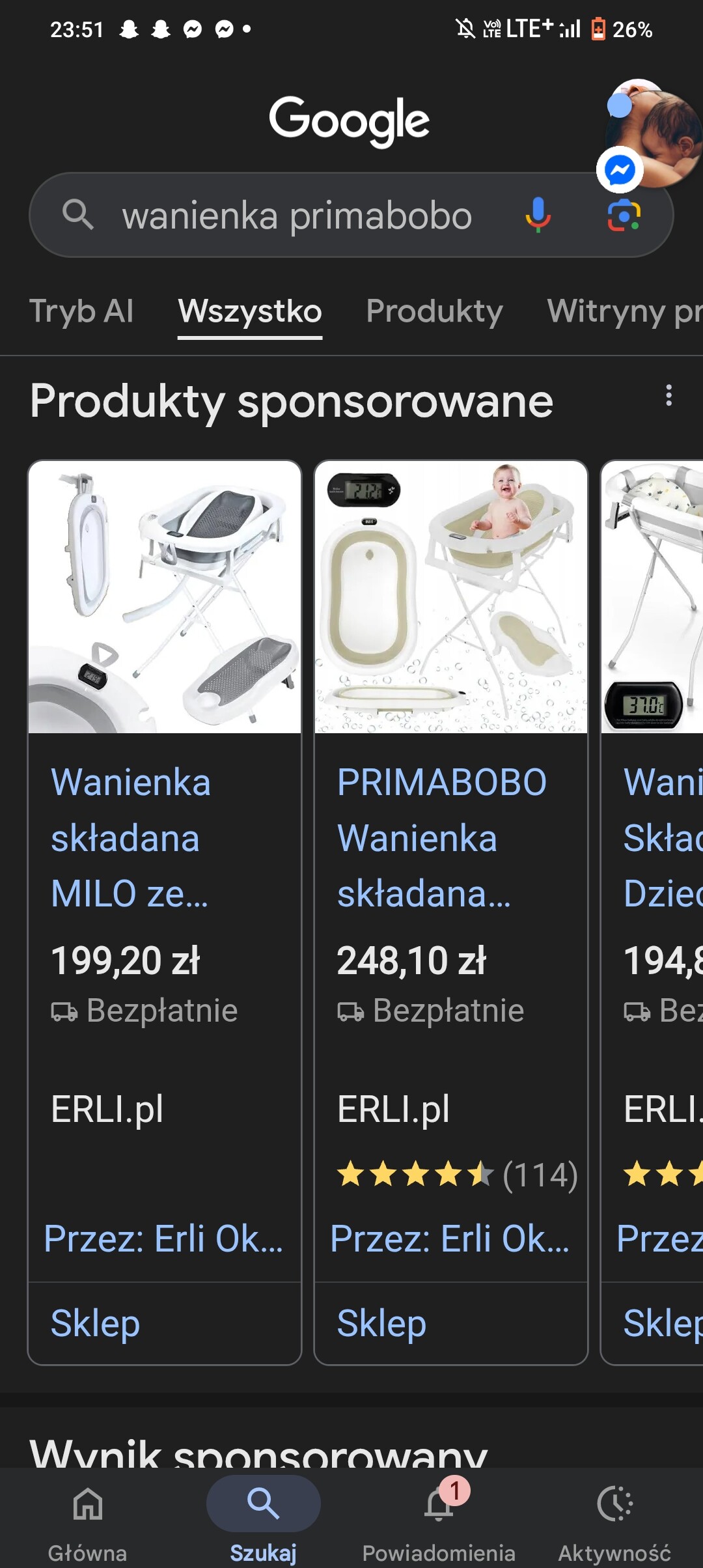
Task: Tap Sklep under the MILO wanienka
Action: (96, 1323)
